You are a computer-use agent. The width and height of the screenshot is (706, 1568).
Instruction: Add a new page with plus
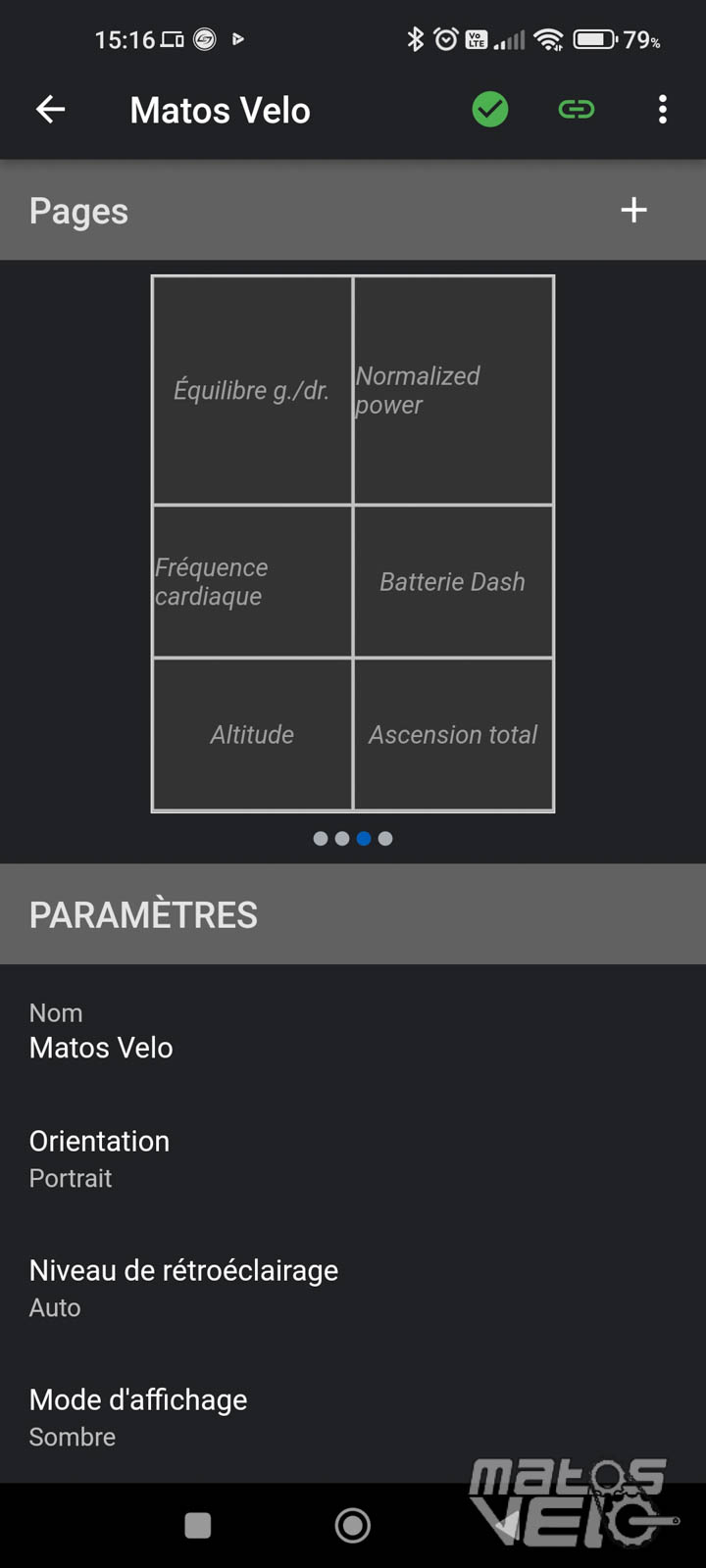(x=634, y=210)
